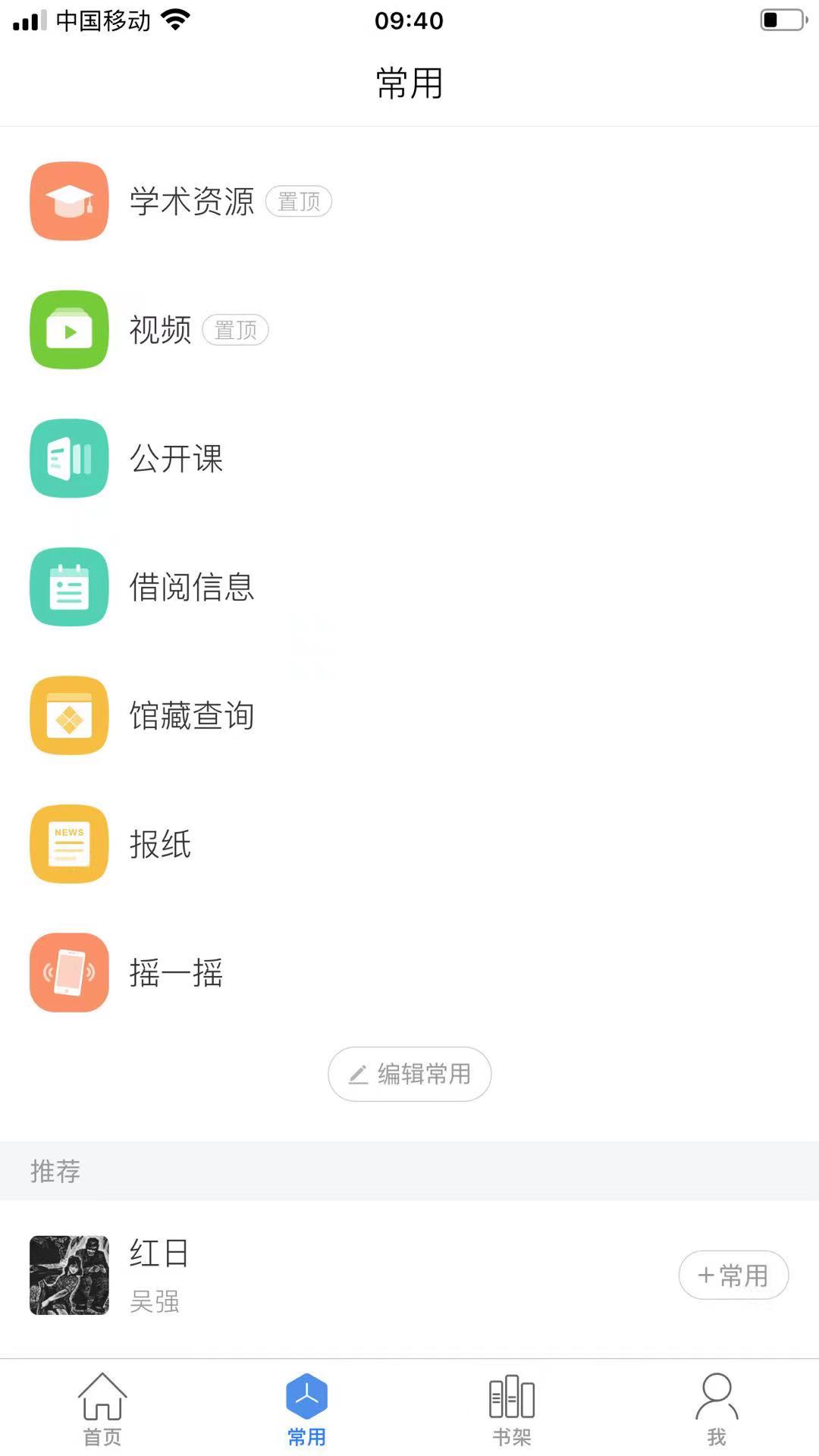Image resolution: width=819 pixels, height=1456 pixels.
Task: Open the book title 红日
Action: point(158,1253)
